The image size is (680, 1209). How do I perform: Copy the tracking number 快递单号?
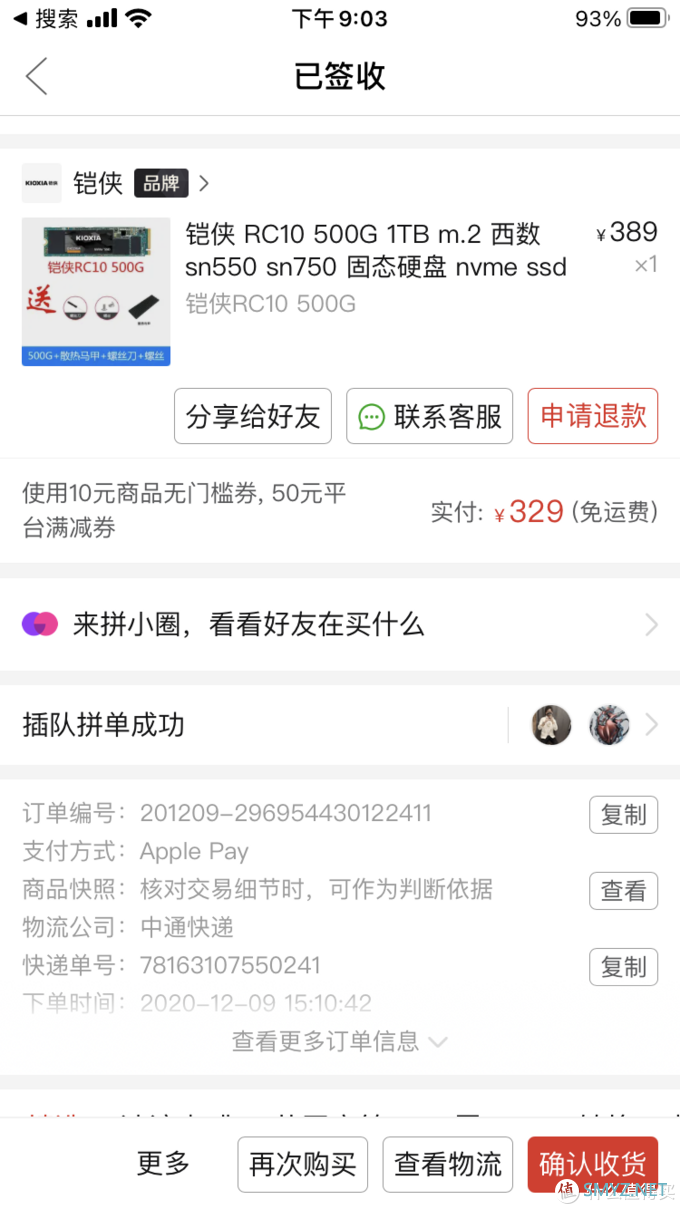pyautogui.click(x=623, y=967)
